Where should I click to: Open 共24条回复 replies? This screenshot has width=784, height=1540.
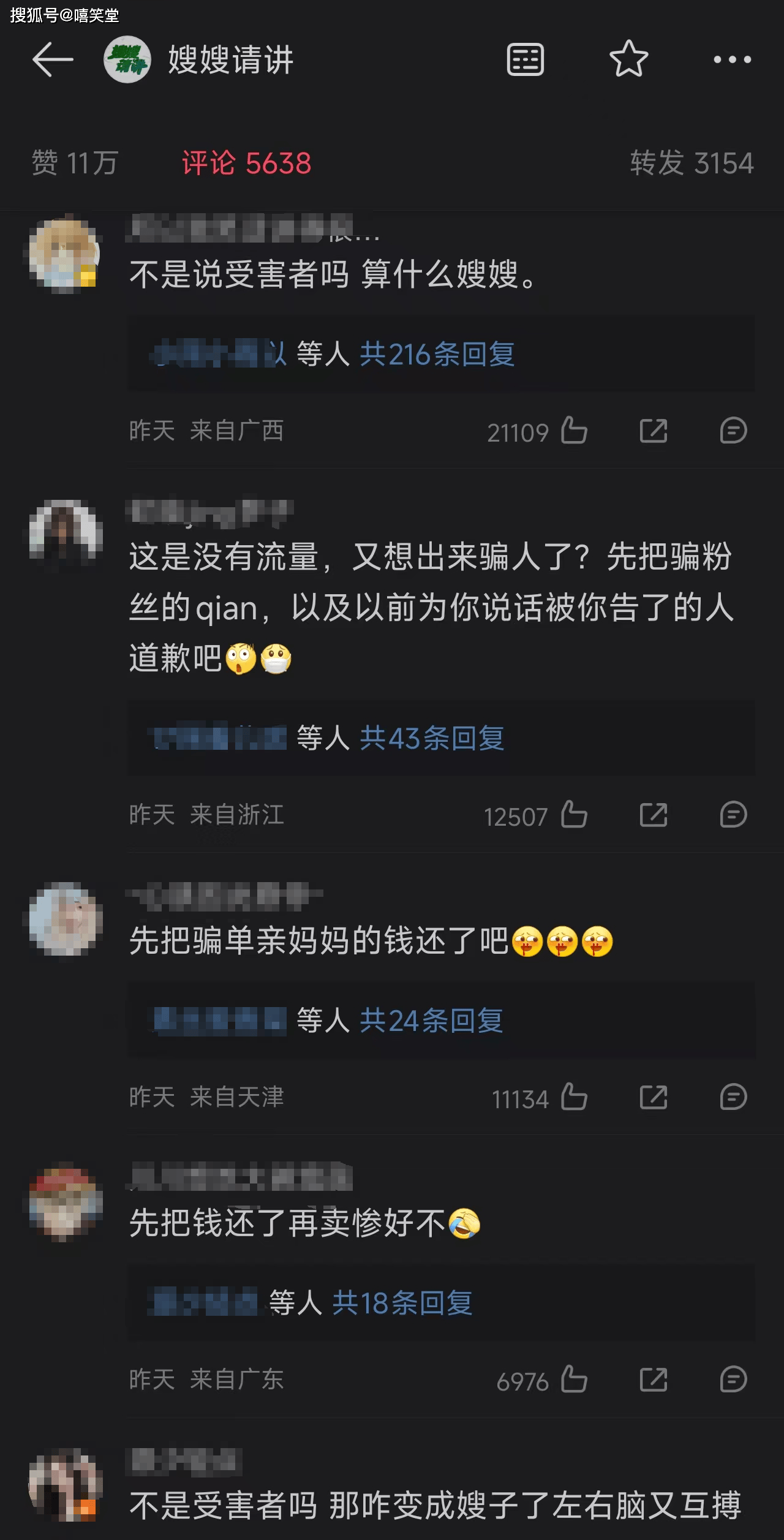[431, 1021]
